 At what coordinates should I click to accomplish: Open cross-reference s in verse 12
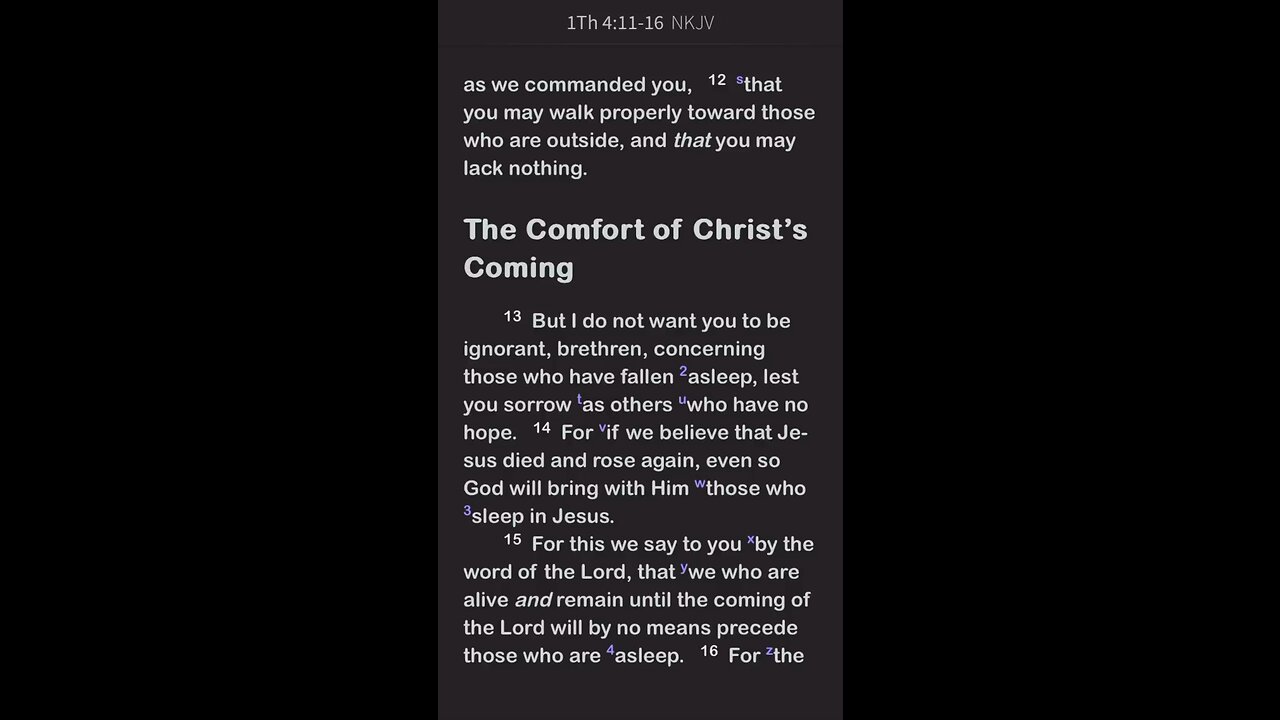[740, 80]
